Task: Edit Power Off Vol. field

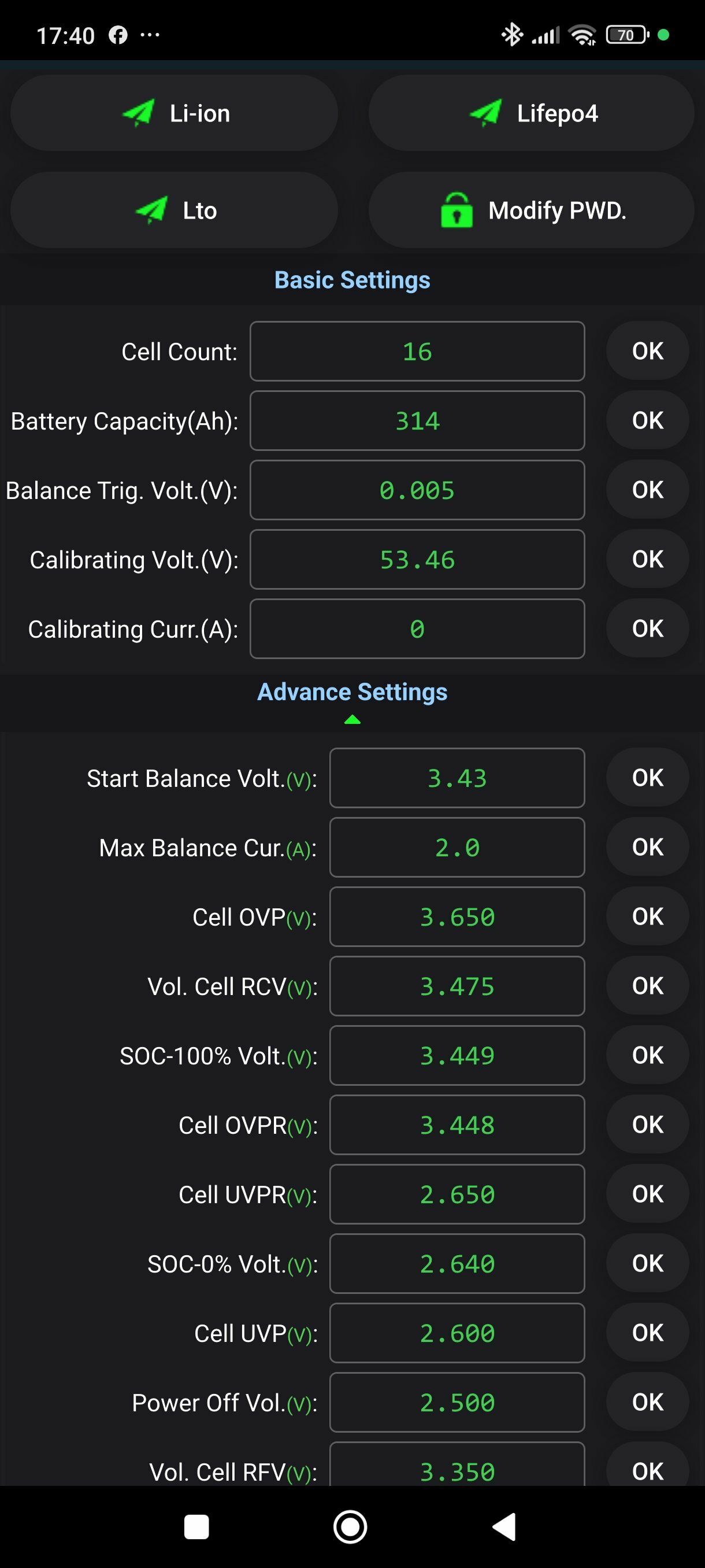Action: coord(457,1403)
